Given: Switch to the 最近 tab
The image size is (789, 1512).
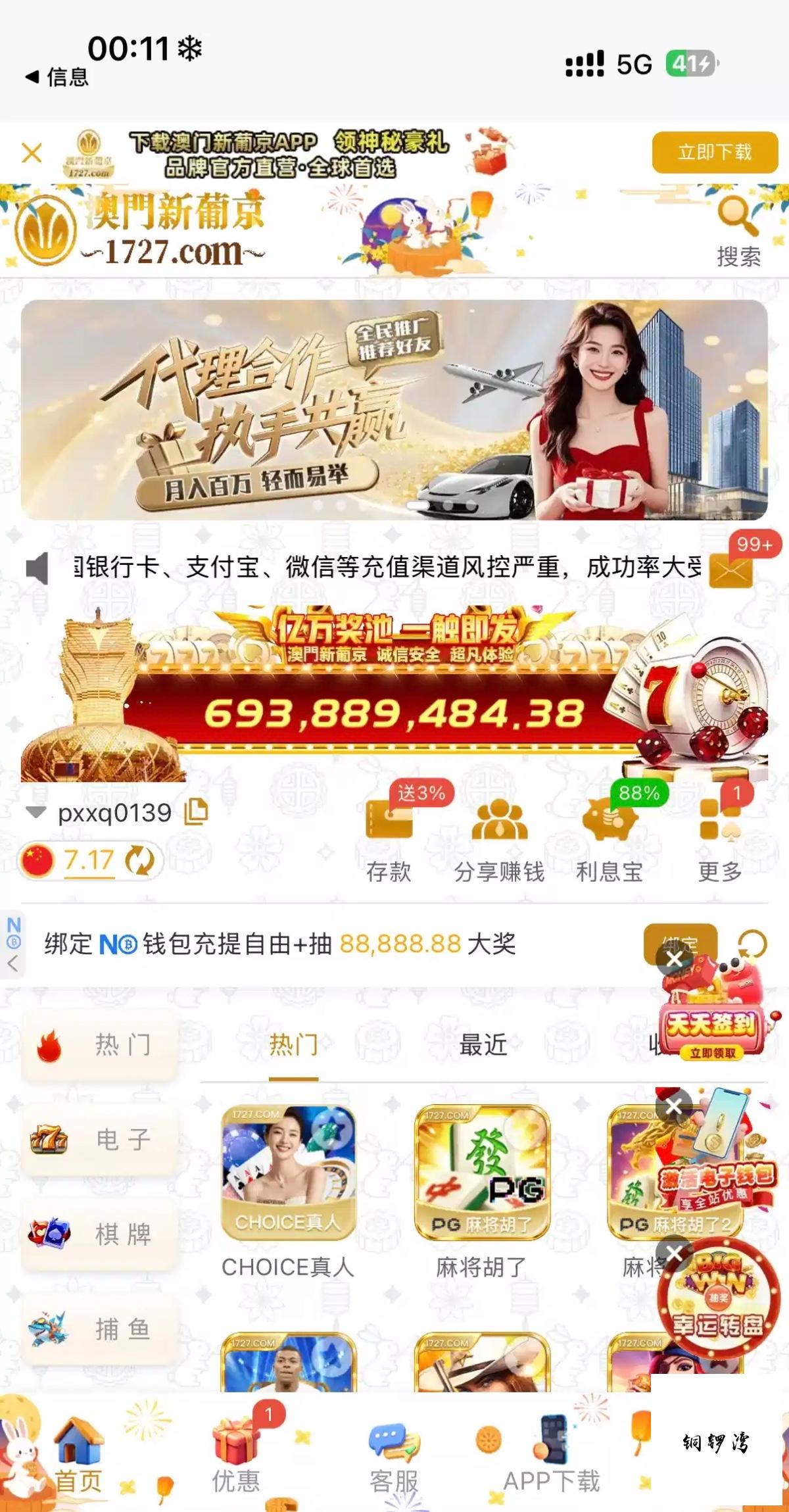Looking at the screenshot, I should [483, 1044].
